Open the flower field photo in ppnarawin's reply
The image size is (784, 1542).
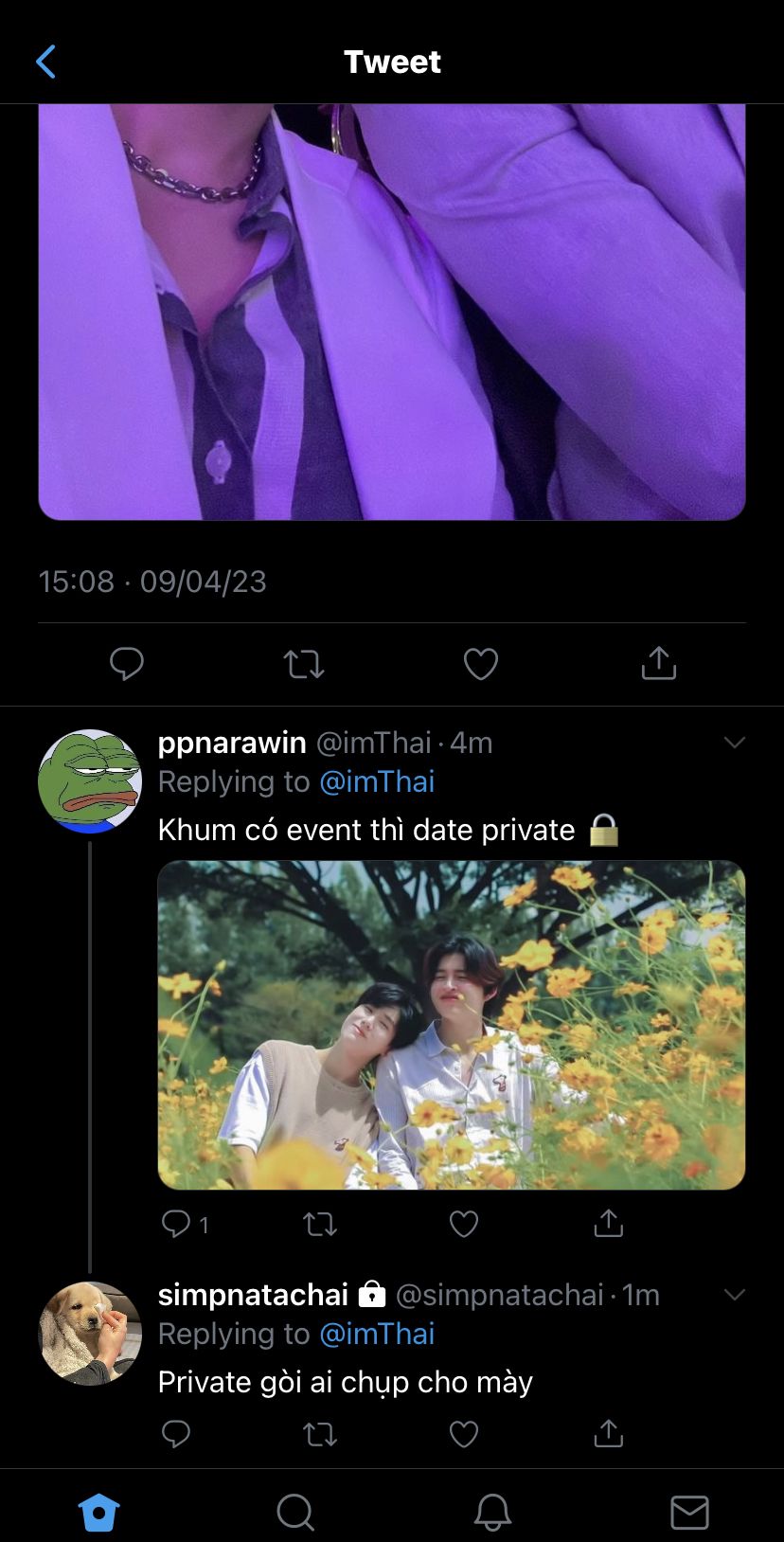pos(451,1024)
